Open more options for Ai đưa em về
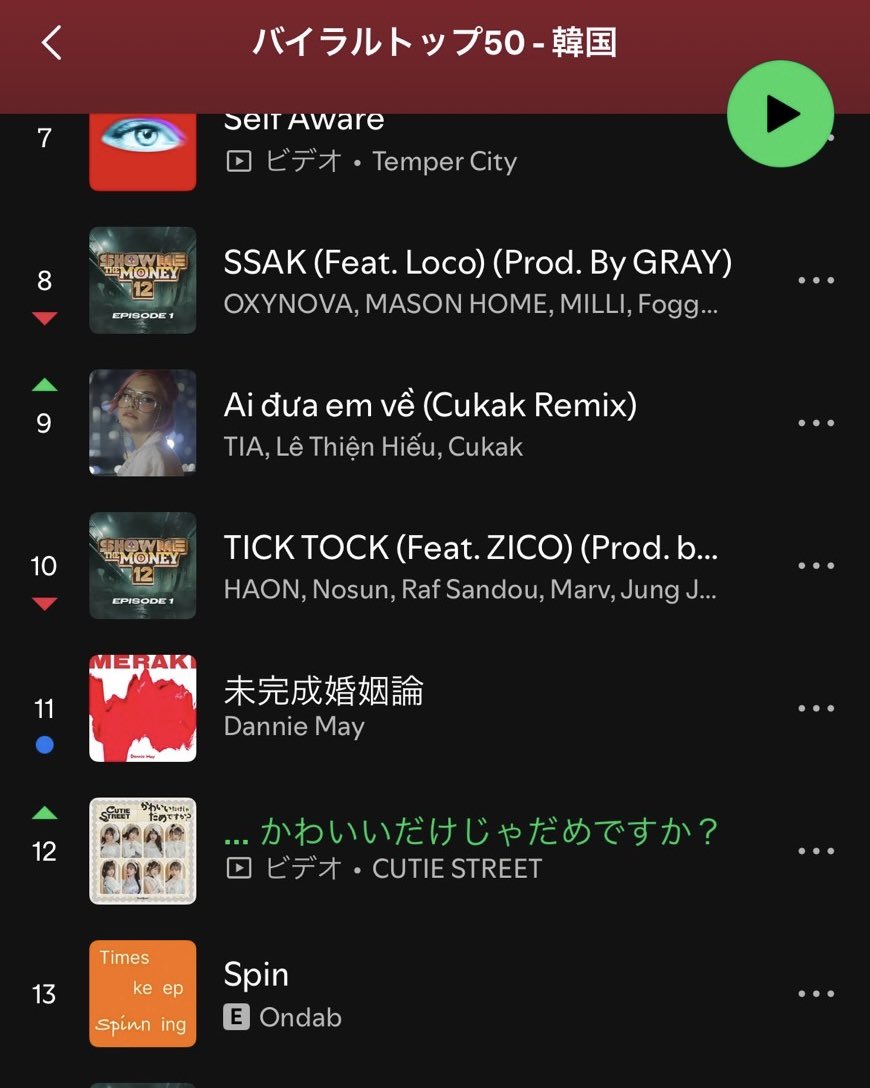 coord(815,423)
